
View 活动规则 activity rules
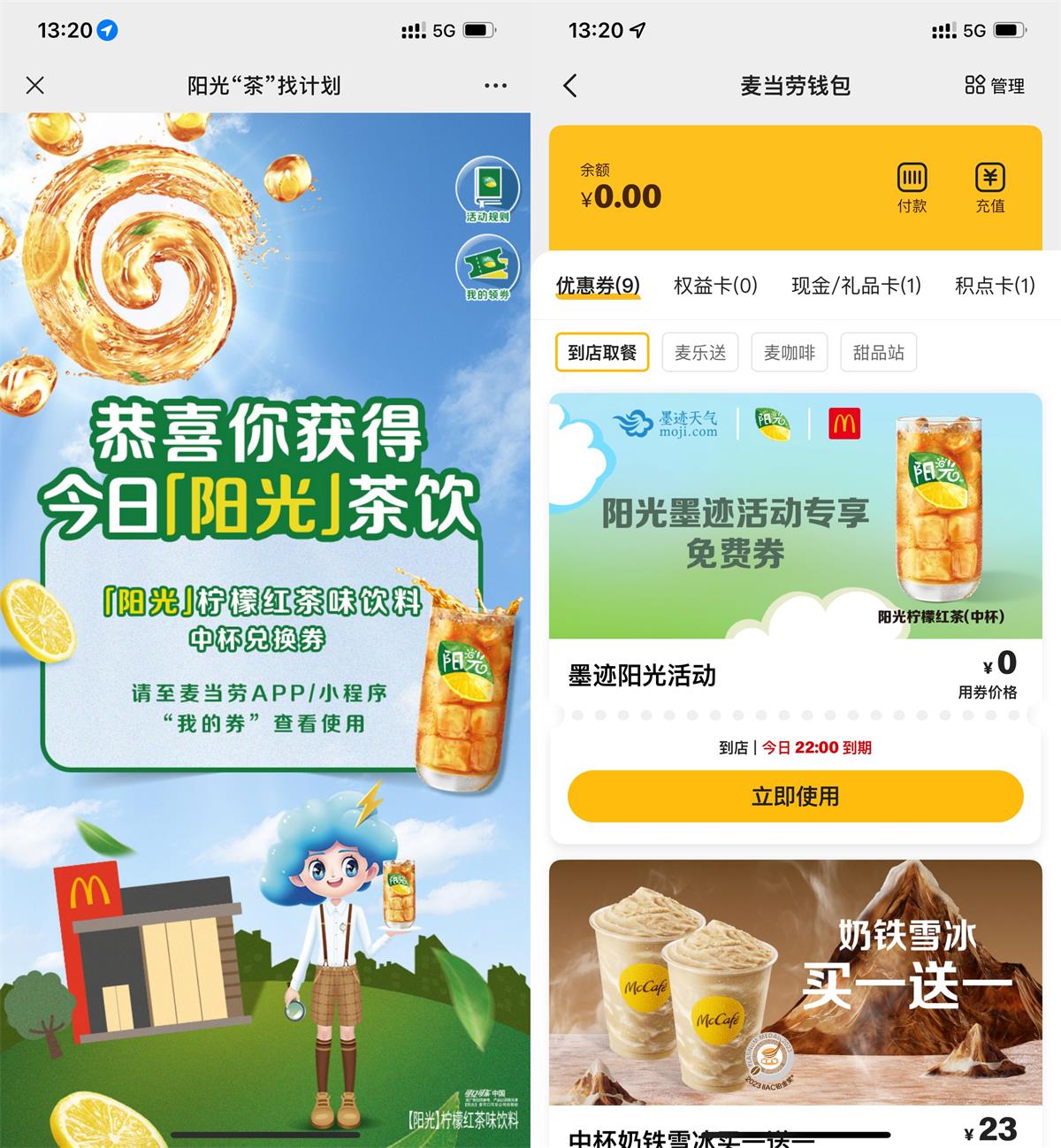(x=487, y=190)
